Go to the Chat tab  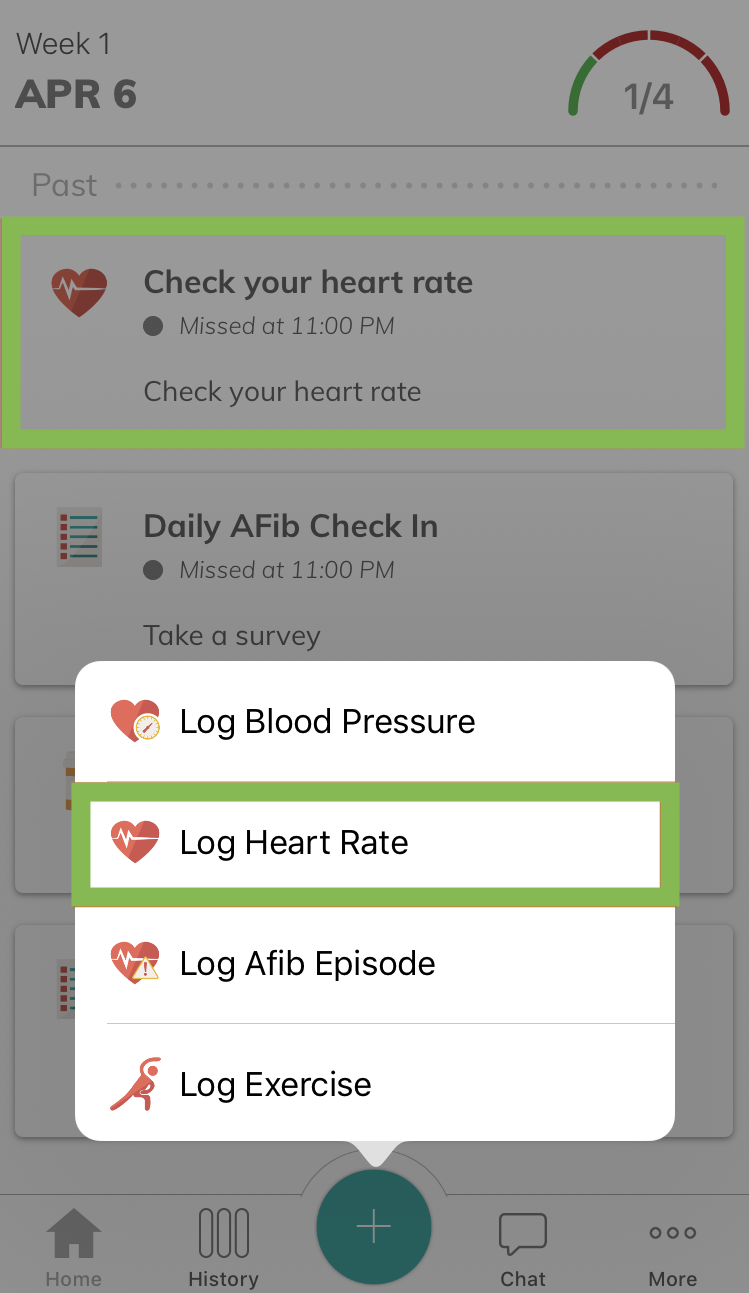(523, 1247)
